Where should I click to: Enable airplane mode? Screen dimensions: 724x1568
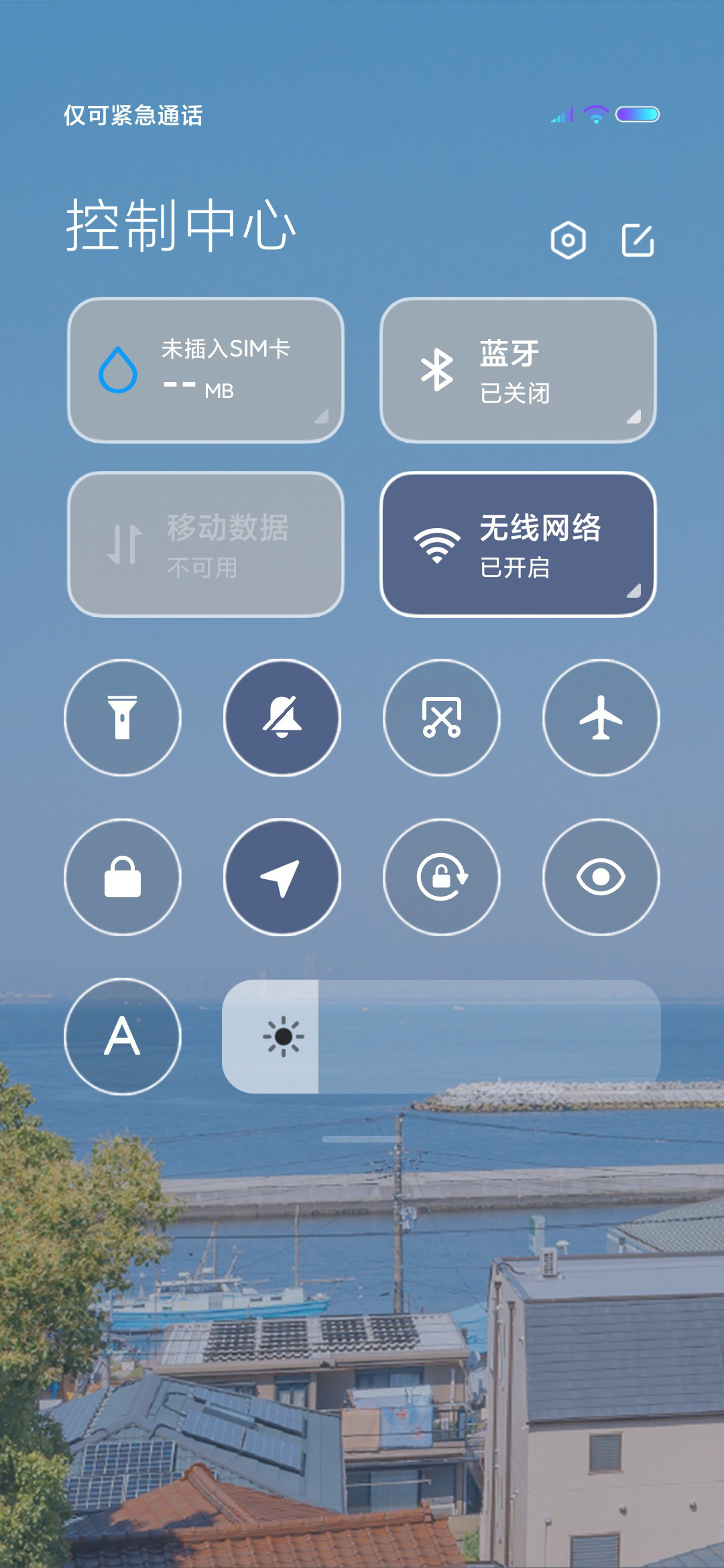click(x=601, y=718)
